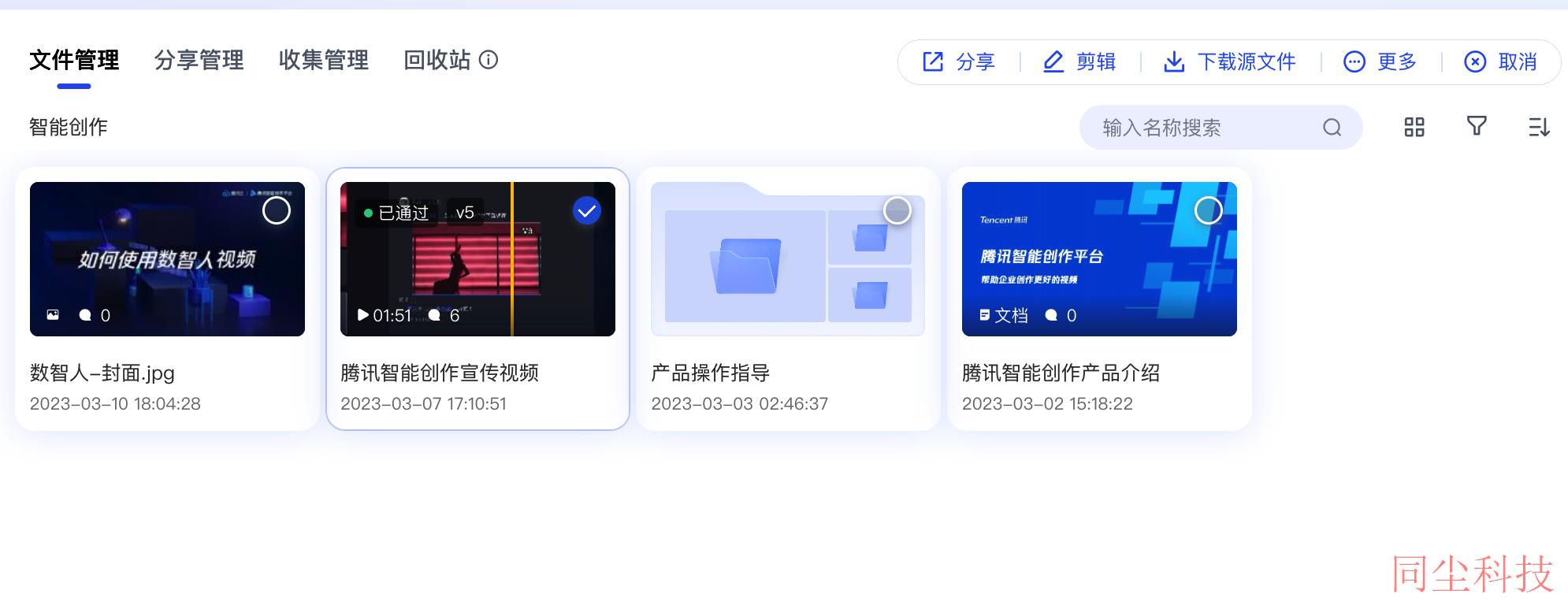The image size is (1568, 605).
Task: Open the sort order menu
Action: click(x=1539, y=127)
